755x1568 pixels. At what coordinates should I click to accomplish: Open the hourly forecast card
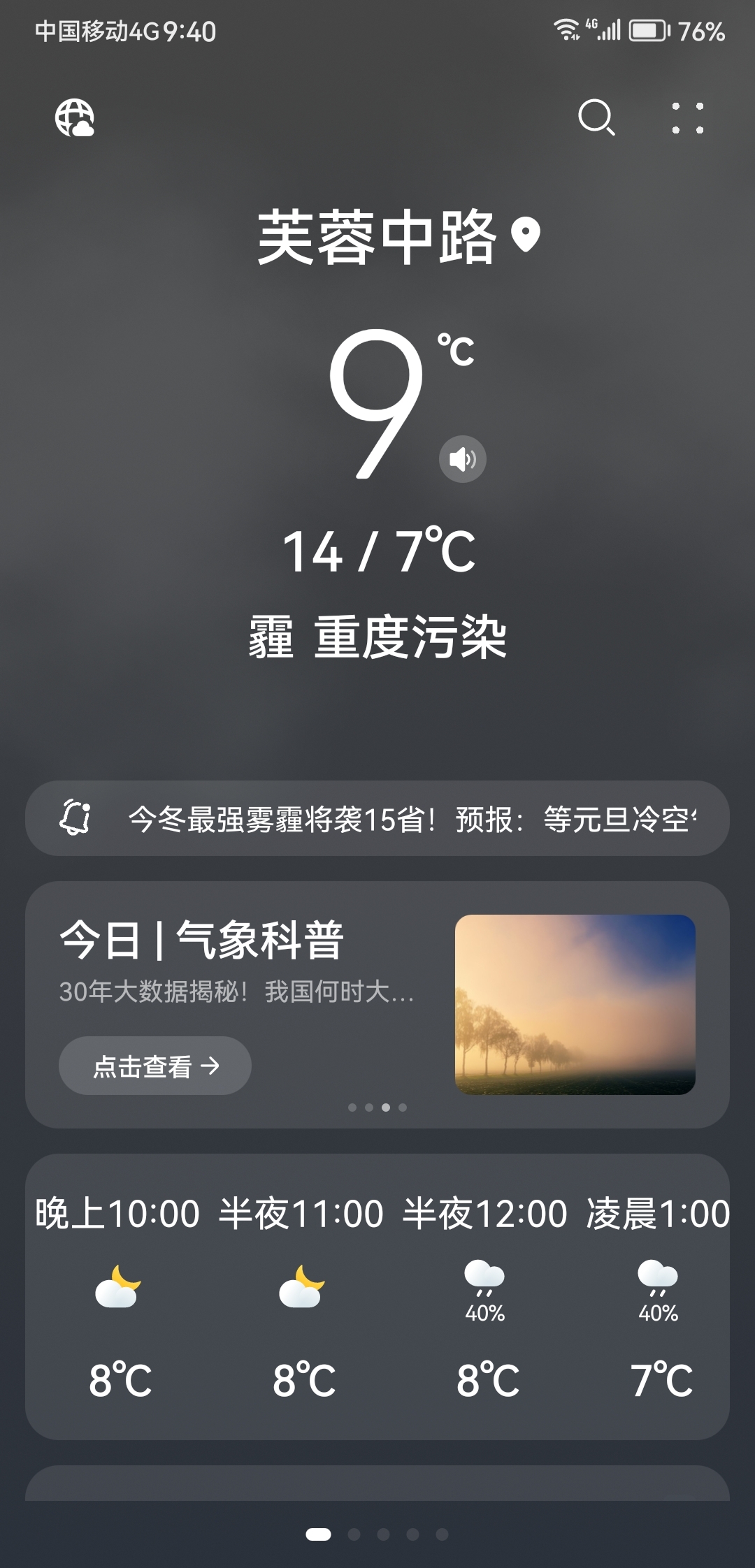377,1296
